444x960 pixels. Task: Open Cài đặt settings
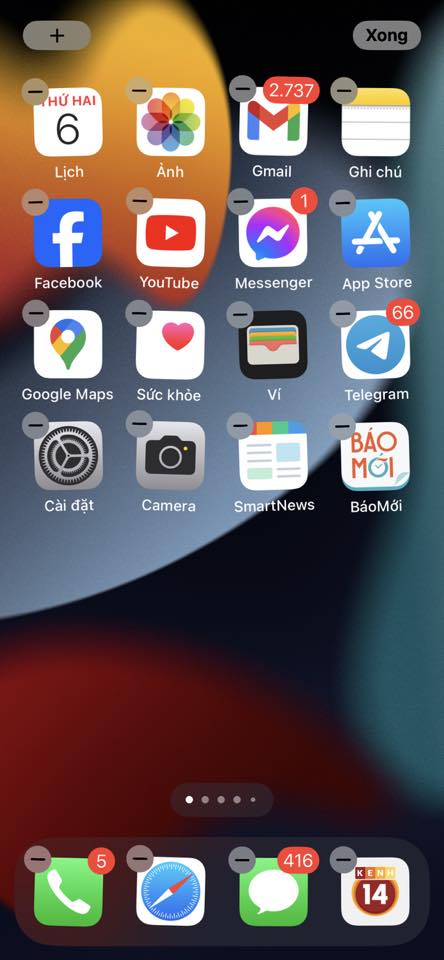click(68, 456)
